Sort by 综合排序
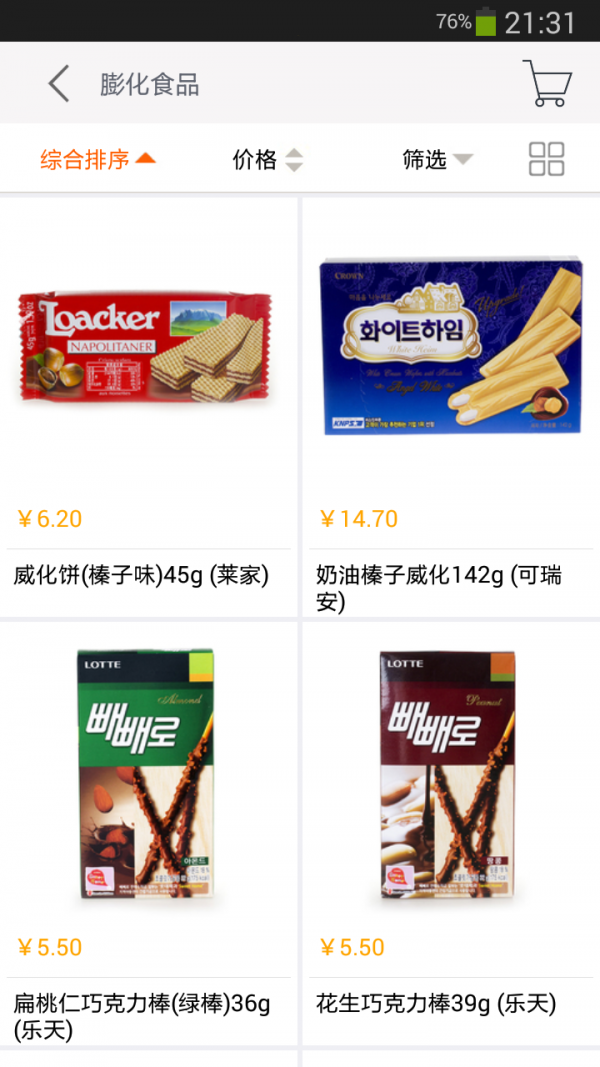The width and height of the screenshot is (600, 1067). 98,159
